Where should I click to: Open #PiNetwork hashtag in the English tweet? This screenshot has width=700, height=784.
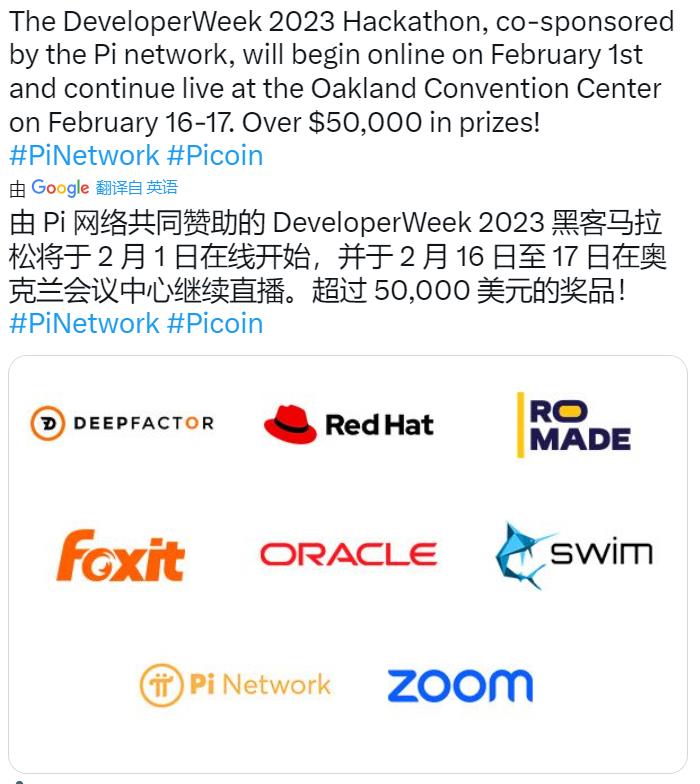[84, 155]
